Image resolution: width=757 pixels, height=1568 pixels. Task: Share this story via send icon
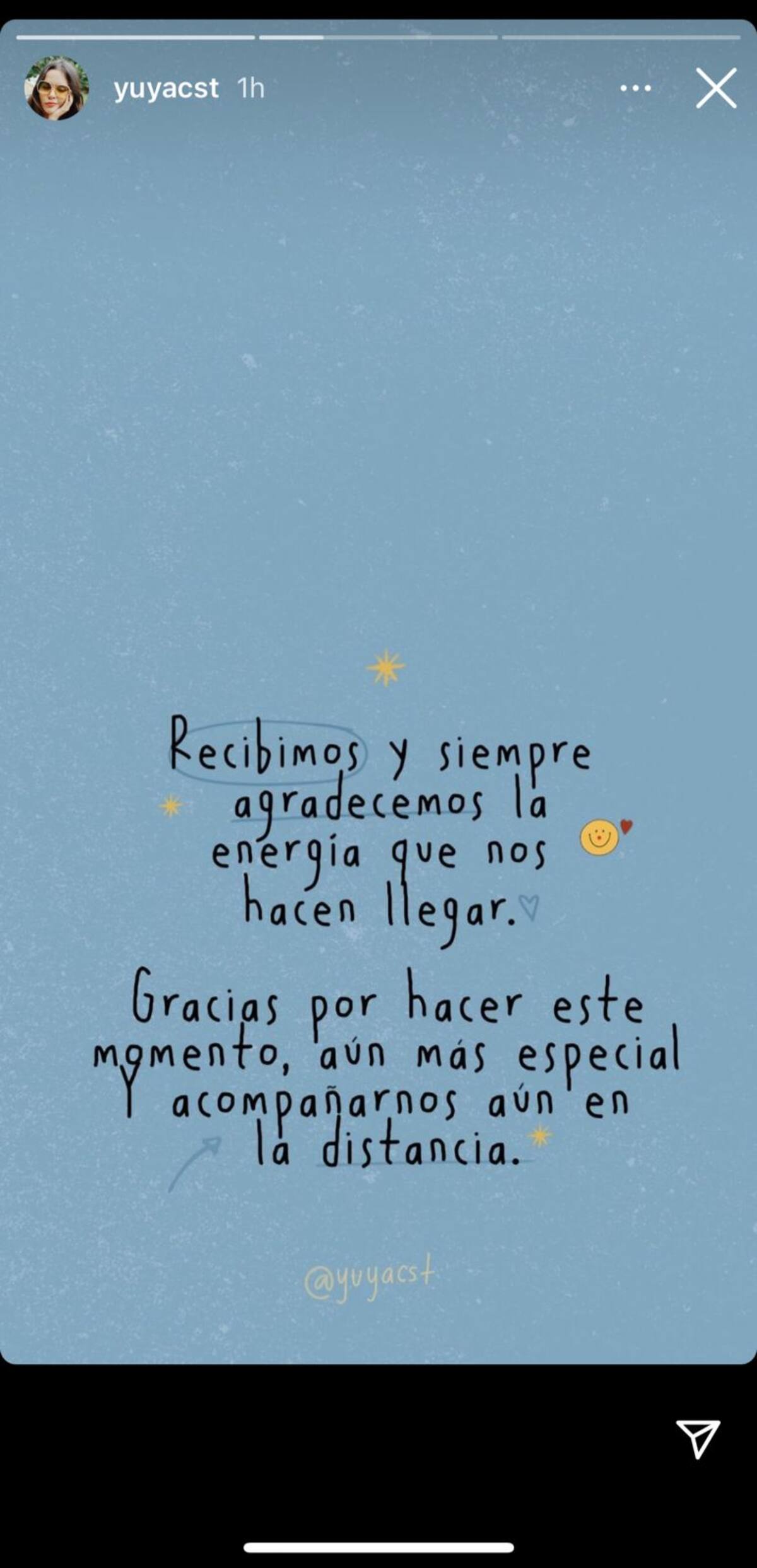click(x=698, y=1438)
